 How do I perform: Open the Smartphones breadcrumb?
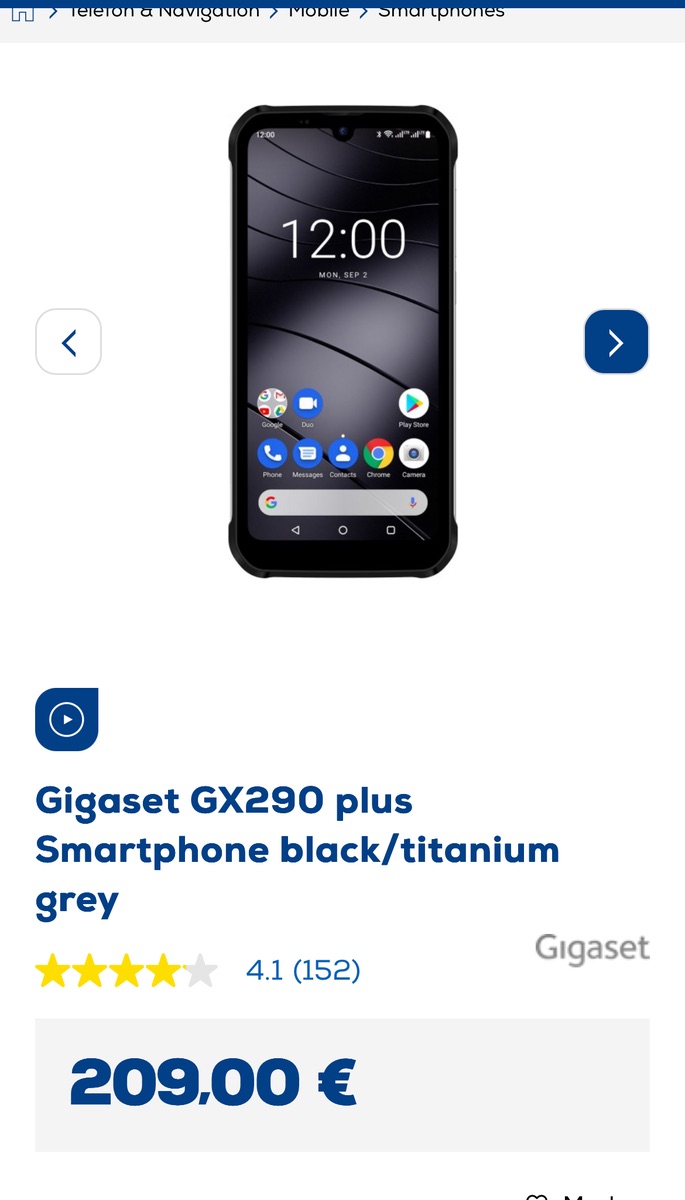441,11
